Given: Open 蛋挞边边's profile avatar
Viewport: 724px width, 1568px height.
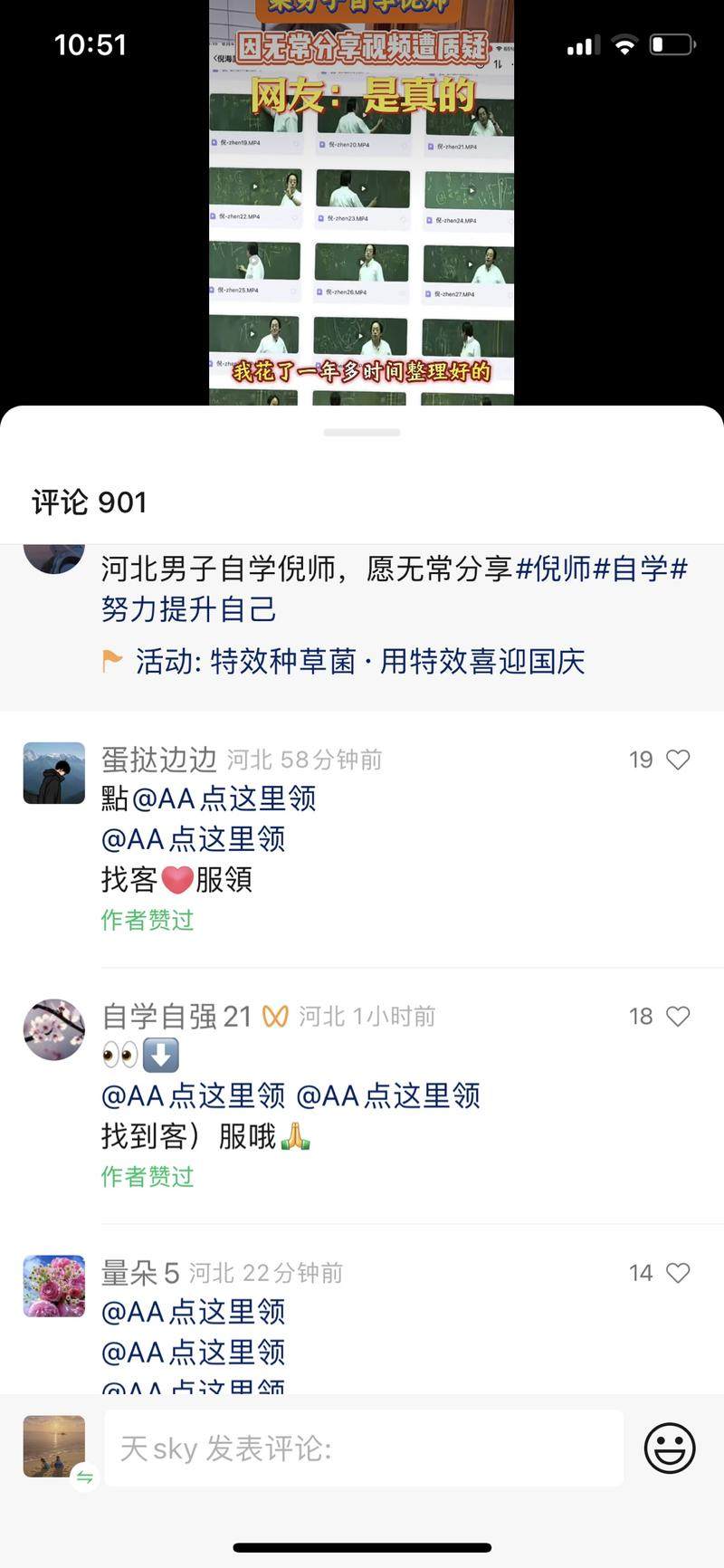Looking at the screenshot, I should pos(54,773).
